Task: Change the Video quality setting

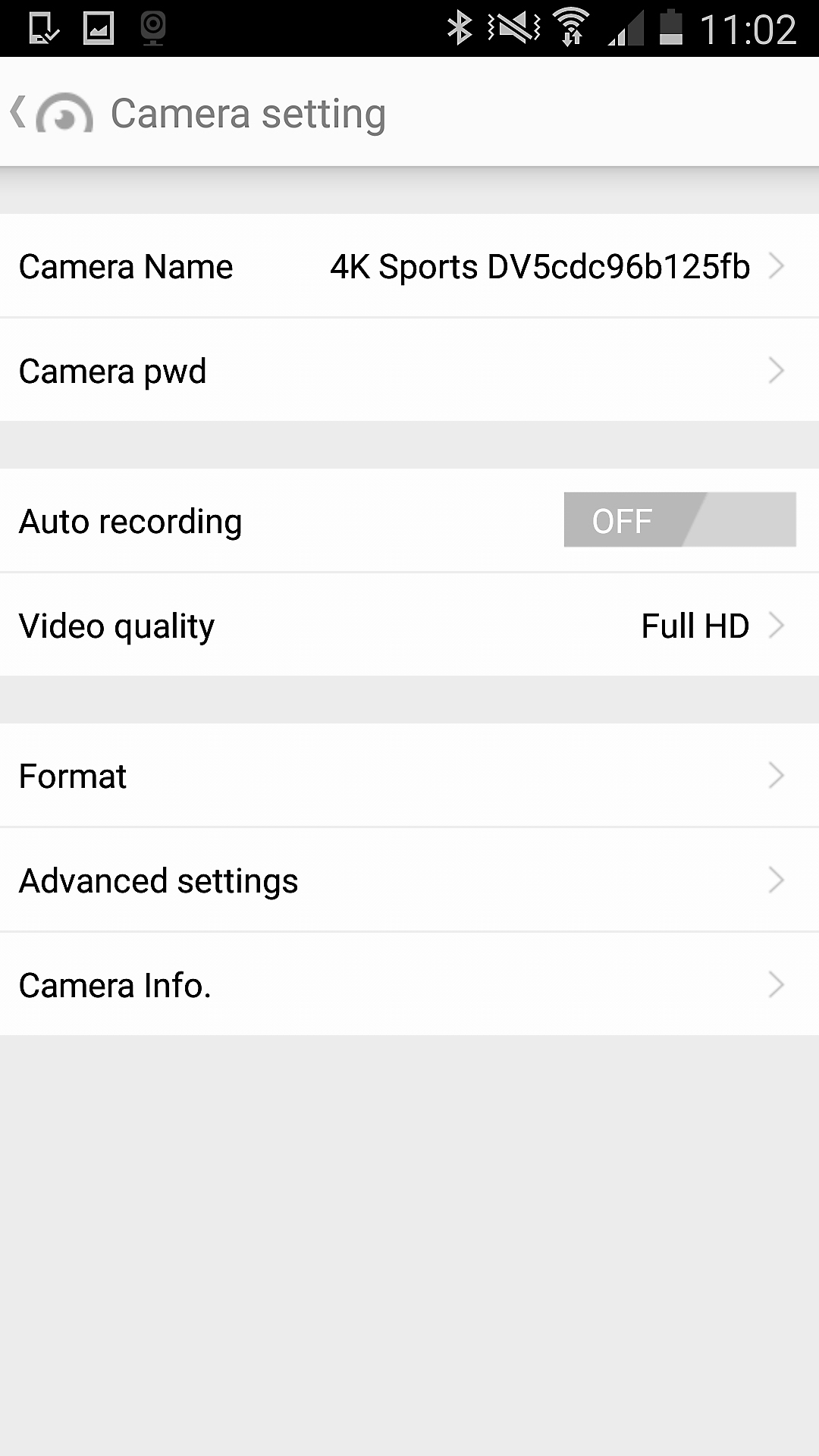Action: [409, 626]
